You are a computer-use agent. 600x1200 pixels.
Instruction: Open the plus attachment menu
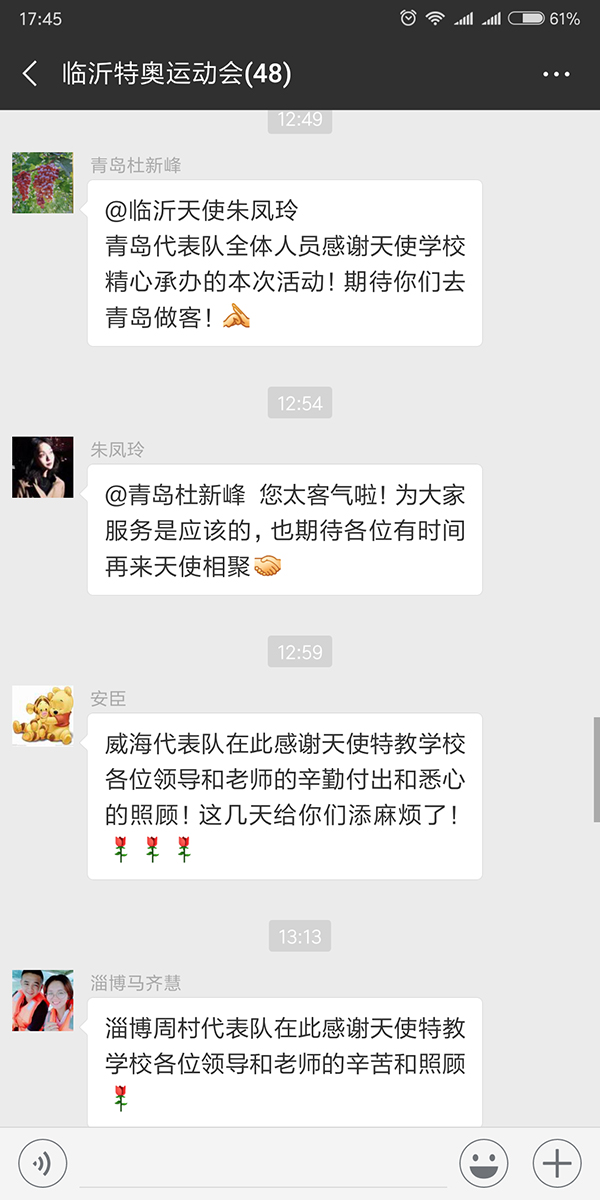557,1164
